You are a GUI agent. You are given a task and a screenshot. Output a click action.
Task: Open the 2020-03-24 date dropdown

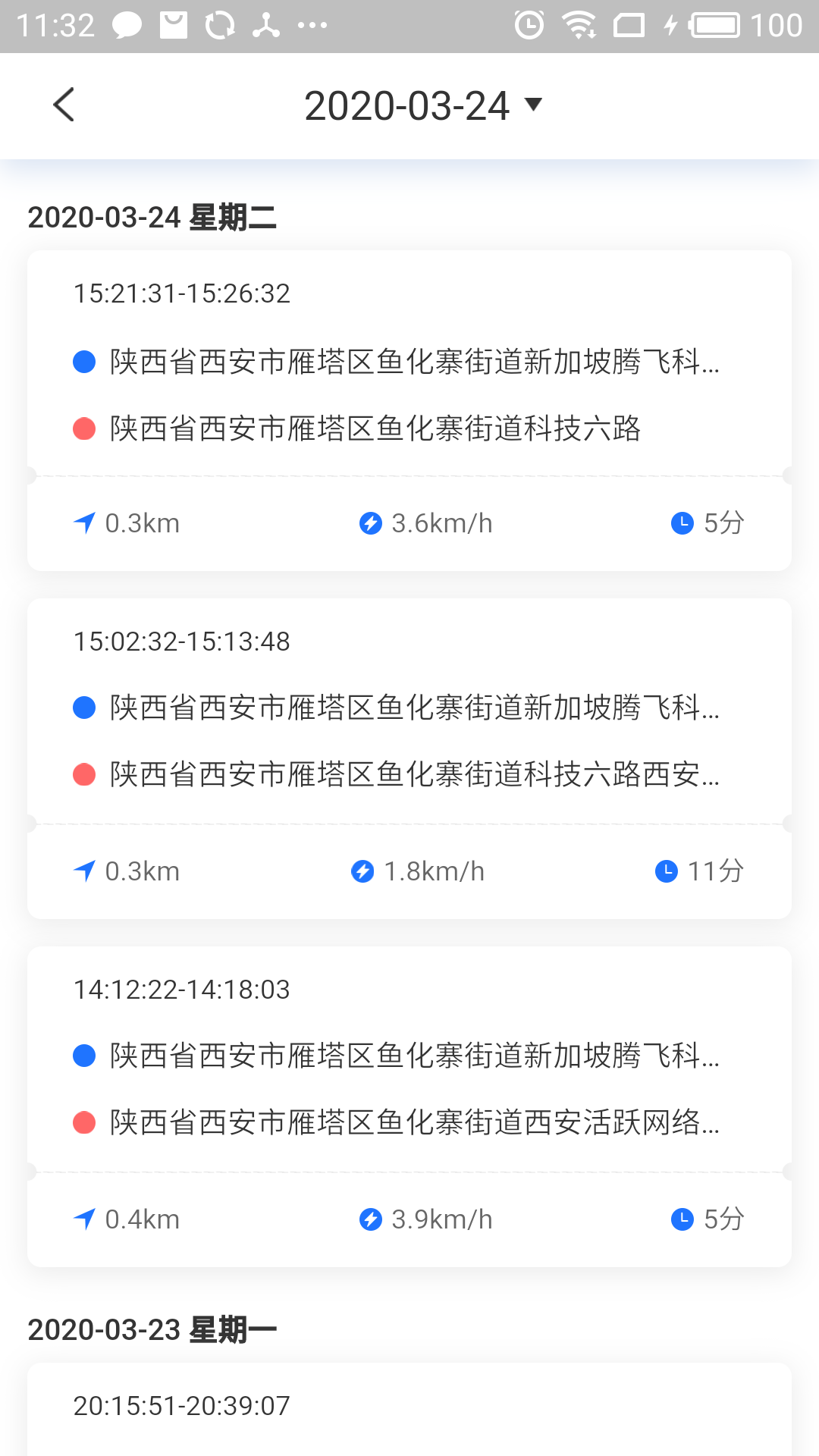tap(423, 105)
